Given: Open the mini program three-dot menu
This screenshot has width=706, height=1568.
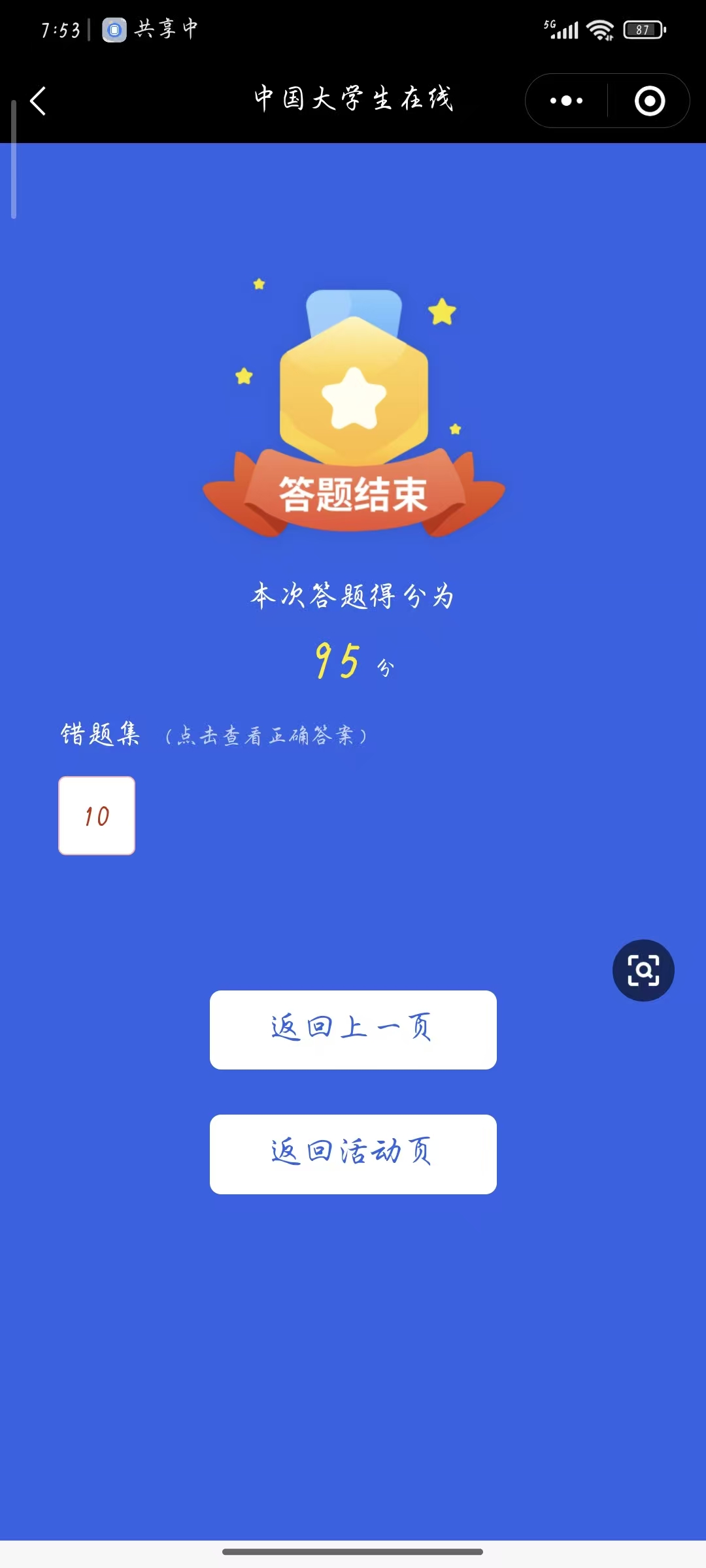Looking at the screenshot, I should [x=566, y=101].
